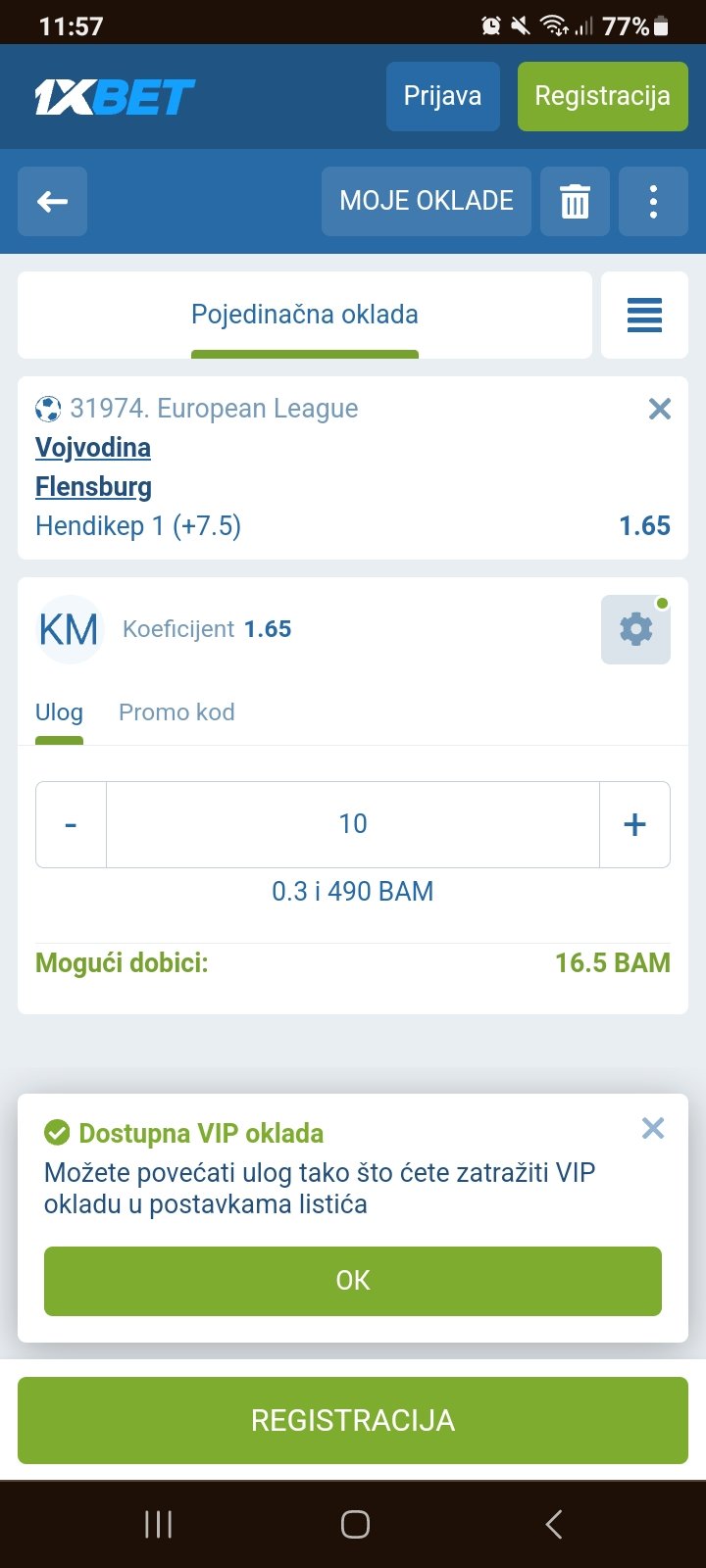Decrease the stake with minus button
The image size is (706, 1568).
[71, 824]
